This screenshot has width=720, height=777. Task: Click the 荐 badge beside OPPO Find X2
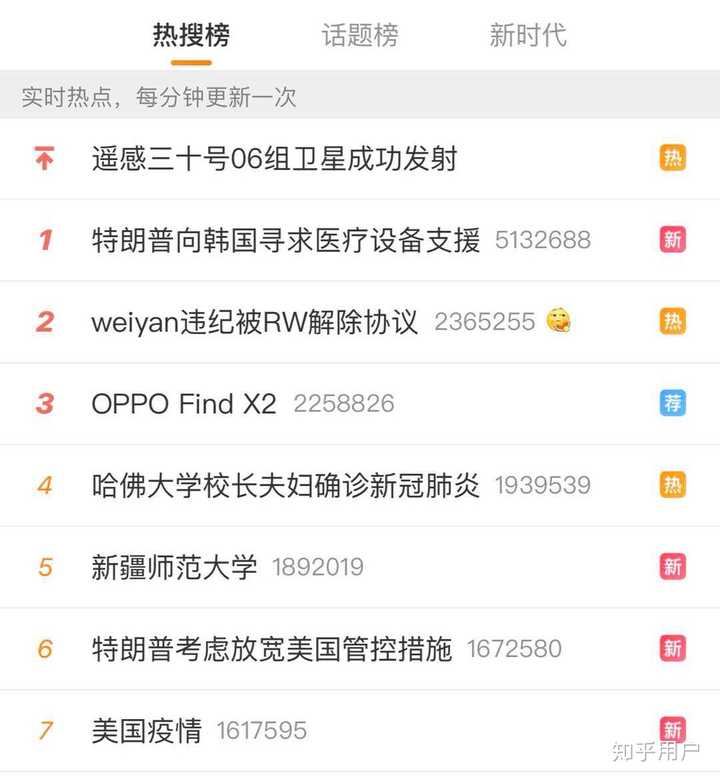[674, 404]
